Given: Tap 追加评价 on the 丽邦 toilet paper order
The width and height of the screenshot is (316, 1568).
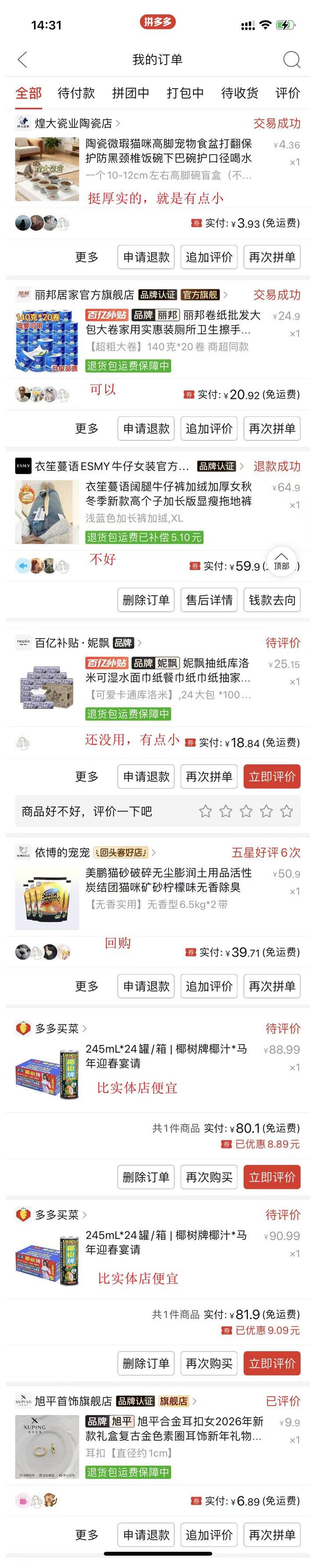Looking at the screenshot, I should coord(208,429).
